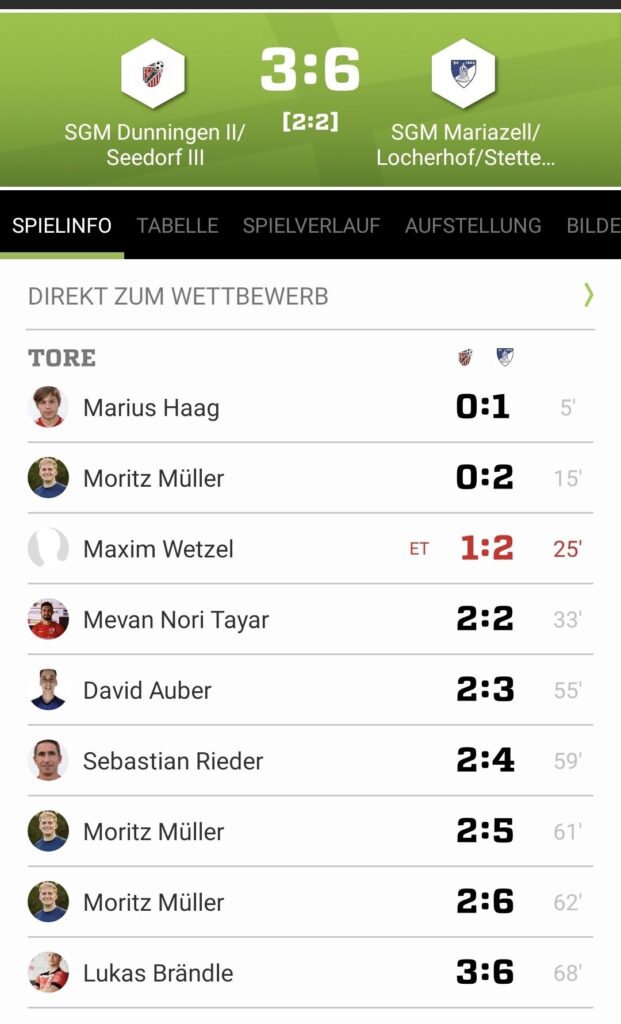View Lukas Brändle's player profile
621x1024 pixels.
(x=157, y=973)
